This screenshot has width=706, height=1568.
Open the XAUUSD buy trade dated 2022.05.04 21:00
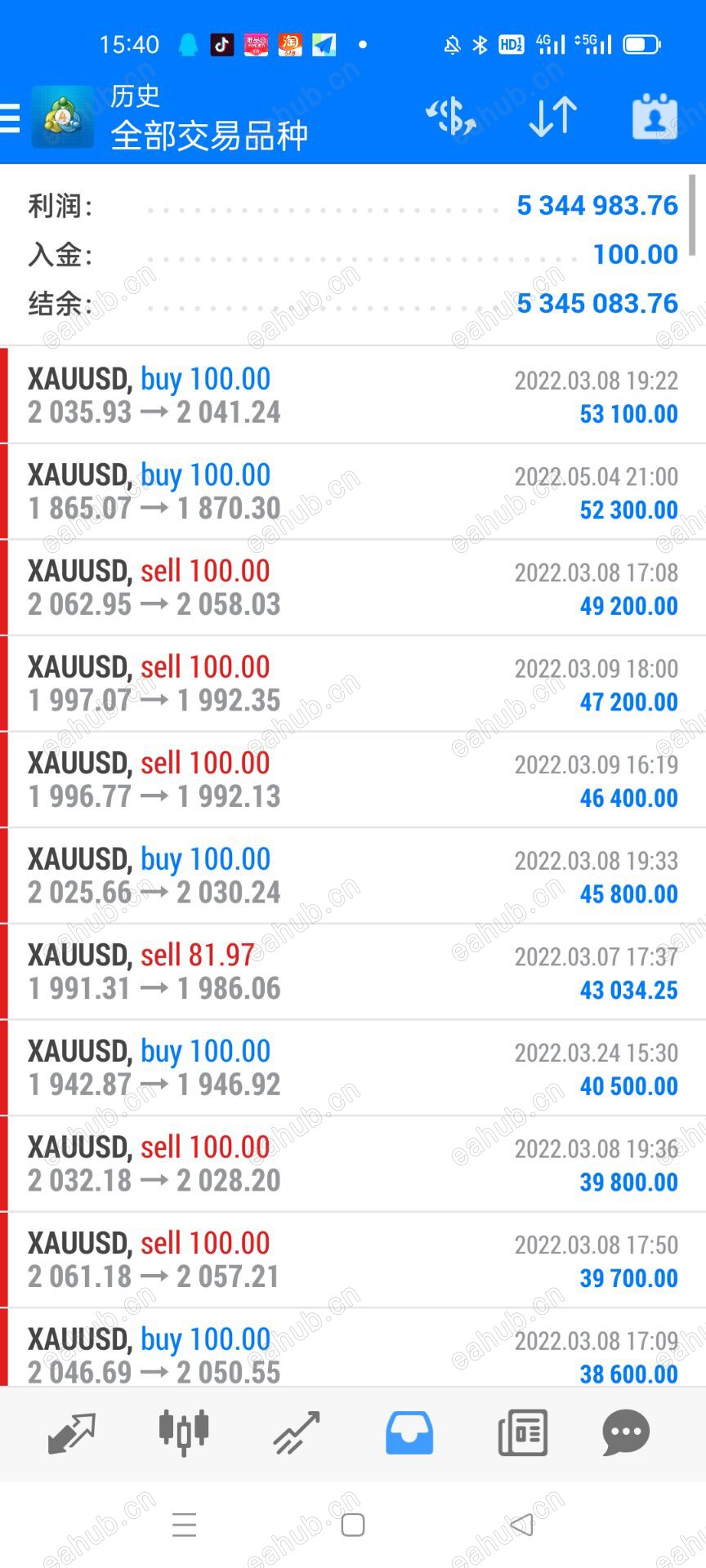(353, 492)
